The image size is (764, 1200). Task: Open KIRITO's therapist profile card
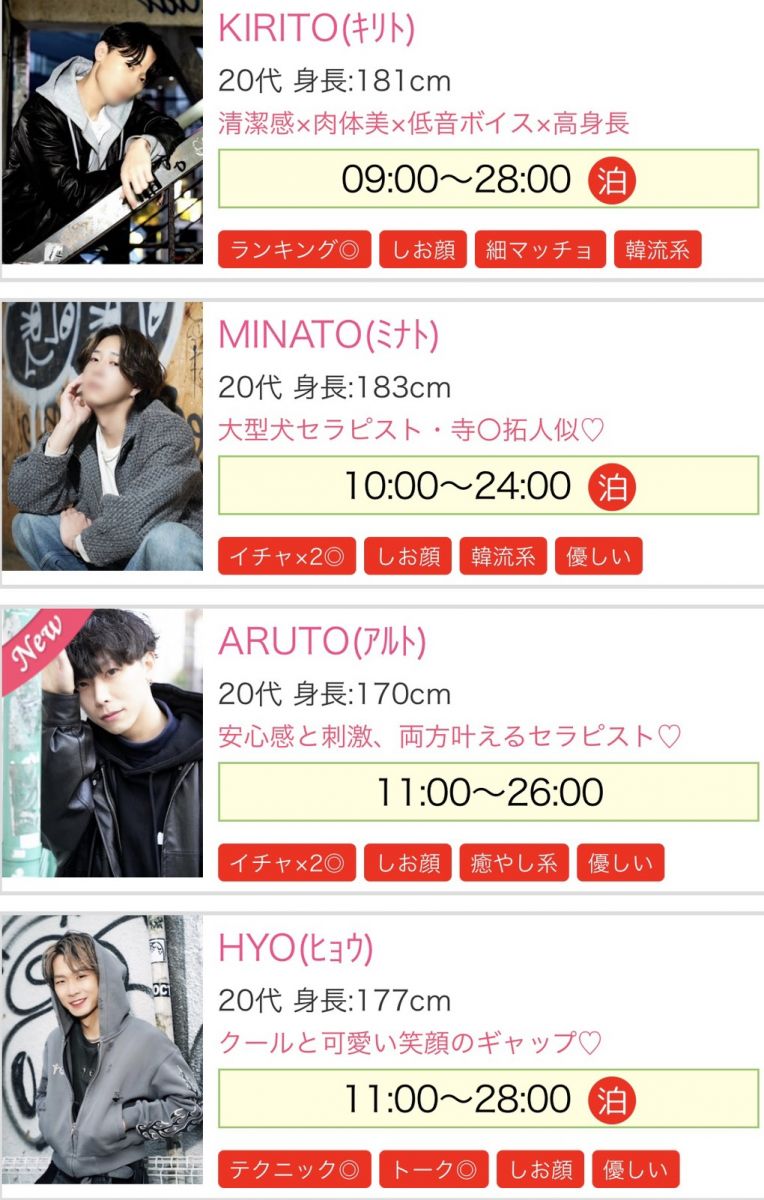click(x=316, y=30)
